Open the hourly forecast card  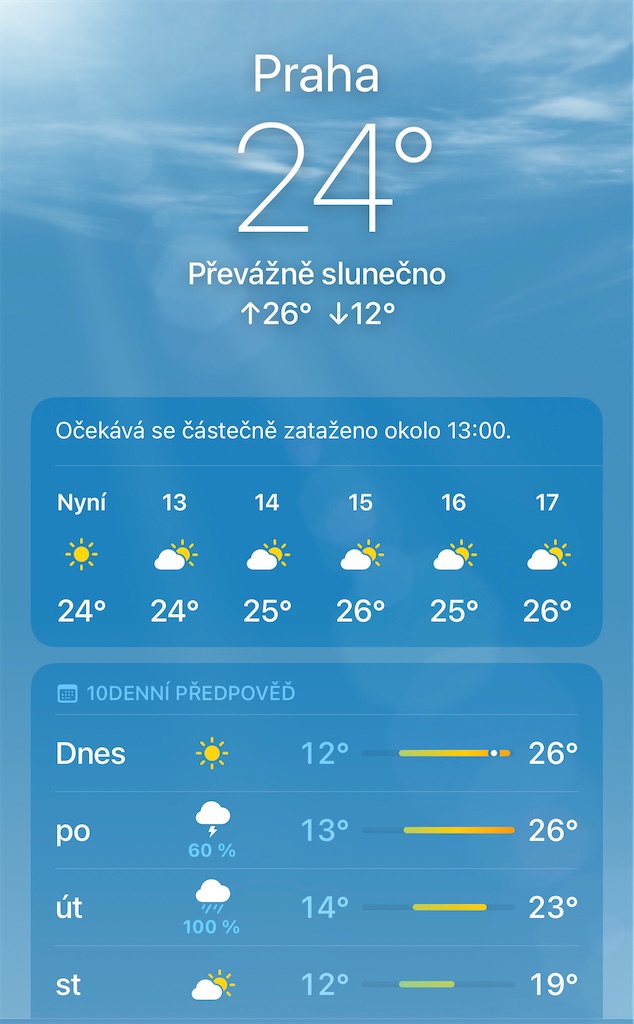317,522
